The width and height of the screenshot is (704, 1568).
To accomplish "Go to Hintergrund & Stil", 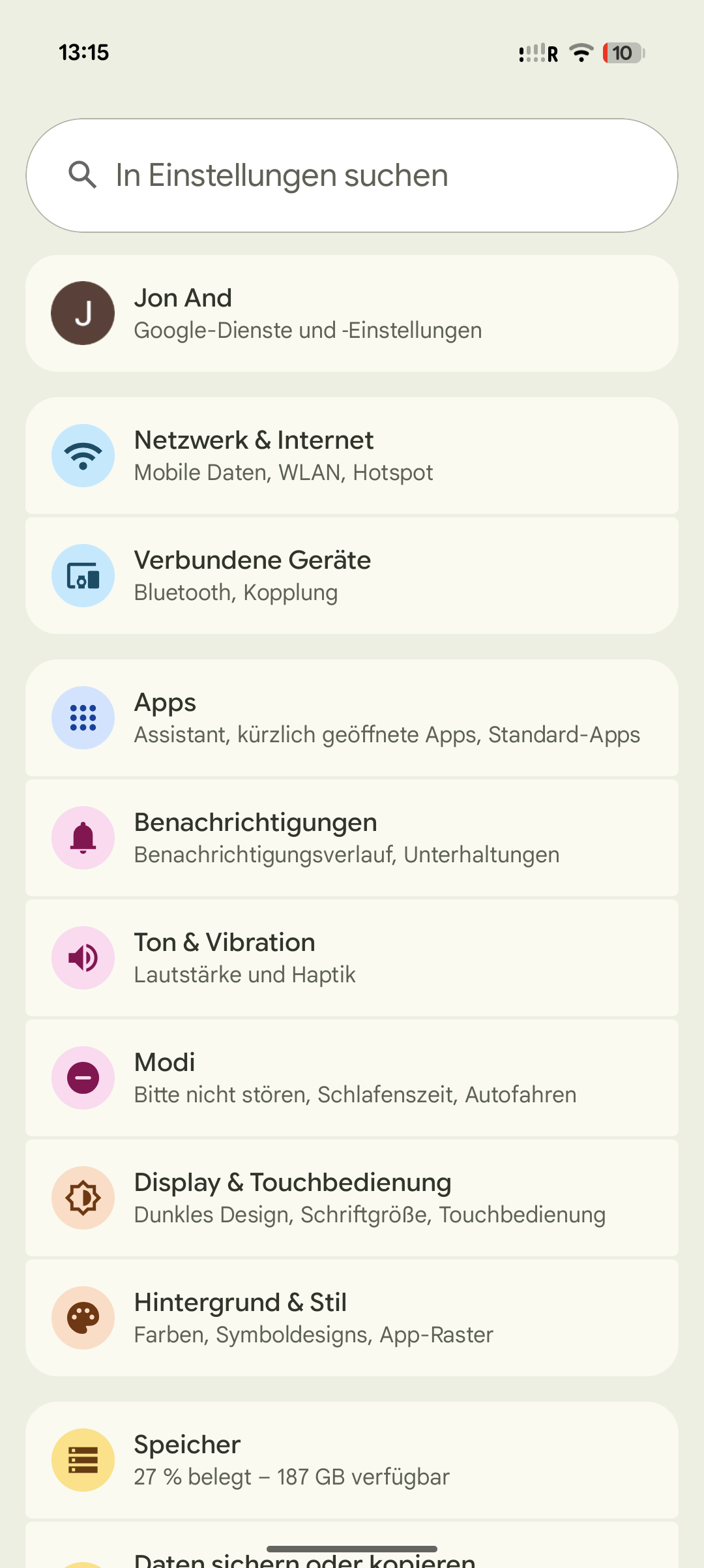I will click(x=352, y=1318).
